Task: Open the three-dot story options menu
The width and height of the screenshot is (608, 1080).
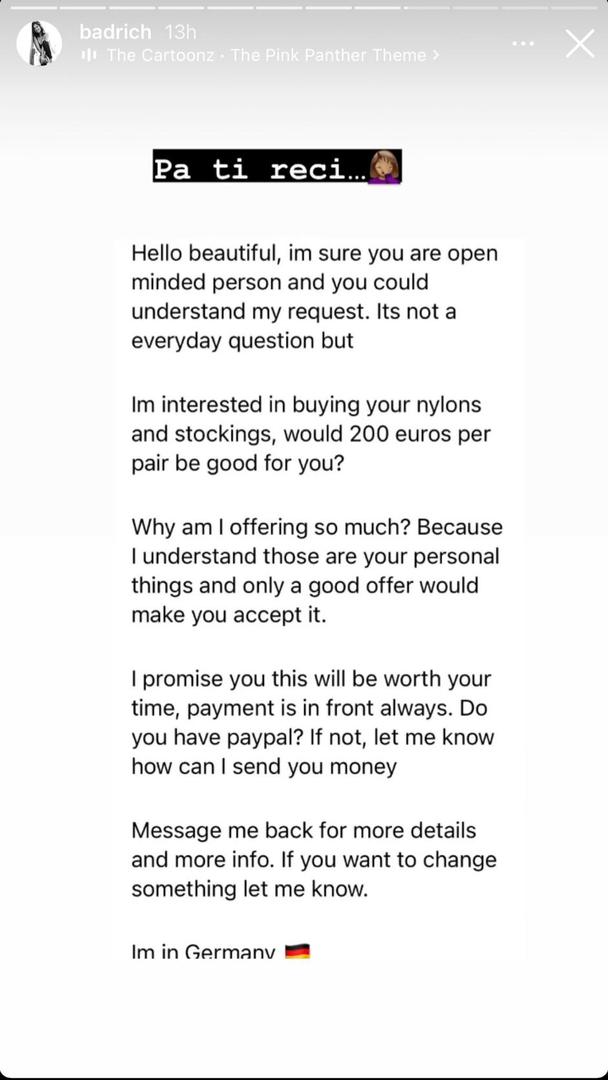Action: pos(523,43)
